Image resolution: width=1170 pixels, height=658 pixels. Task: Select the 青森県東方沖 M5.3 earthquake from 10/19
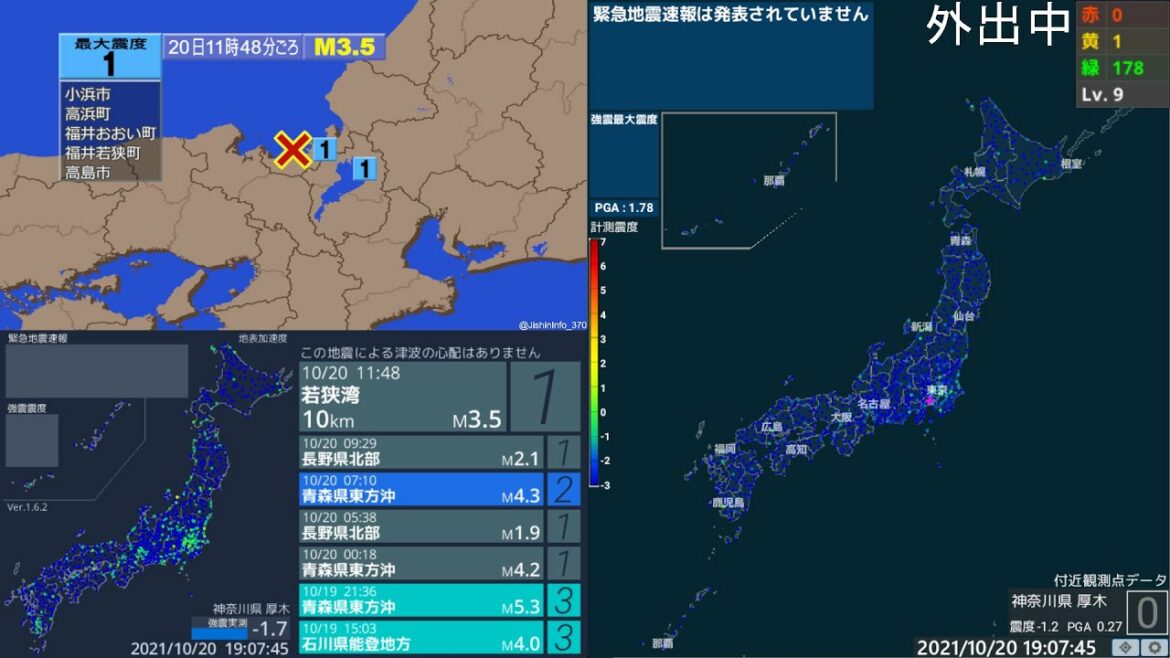point(420,600)
